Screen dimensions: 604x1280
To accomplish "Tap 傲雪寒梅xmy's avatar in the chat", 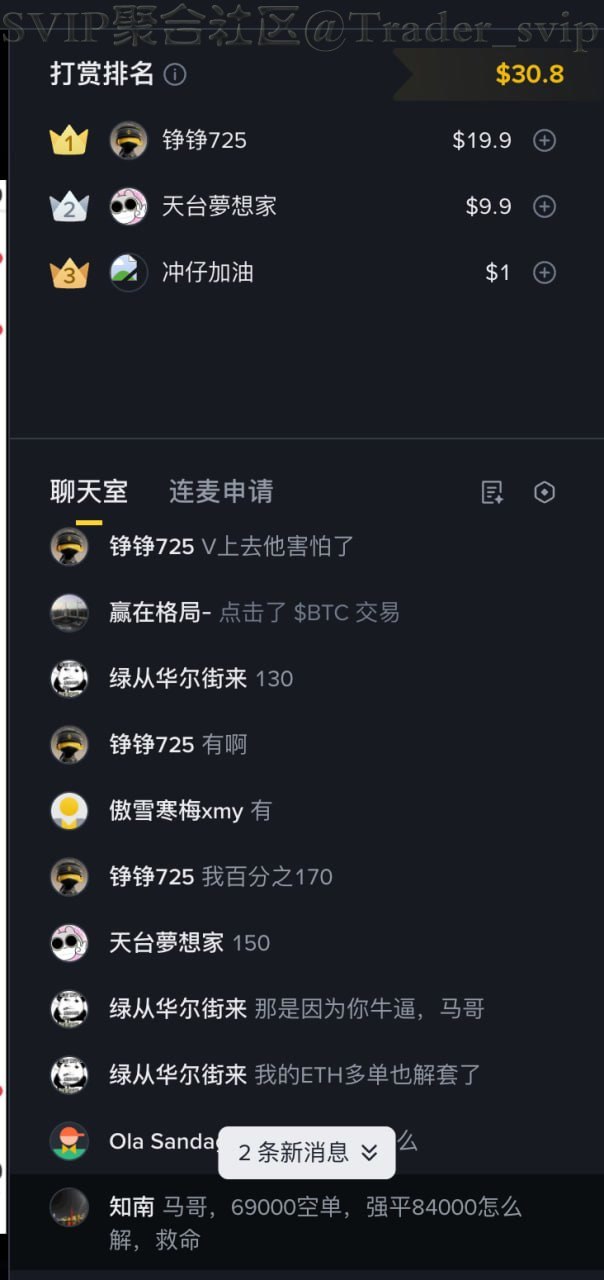I will 69,811.
